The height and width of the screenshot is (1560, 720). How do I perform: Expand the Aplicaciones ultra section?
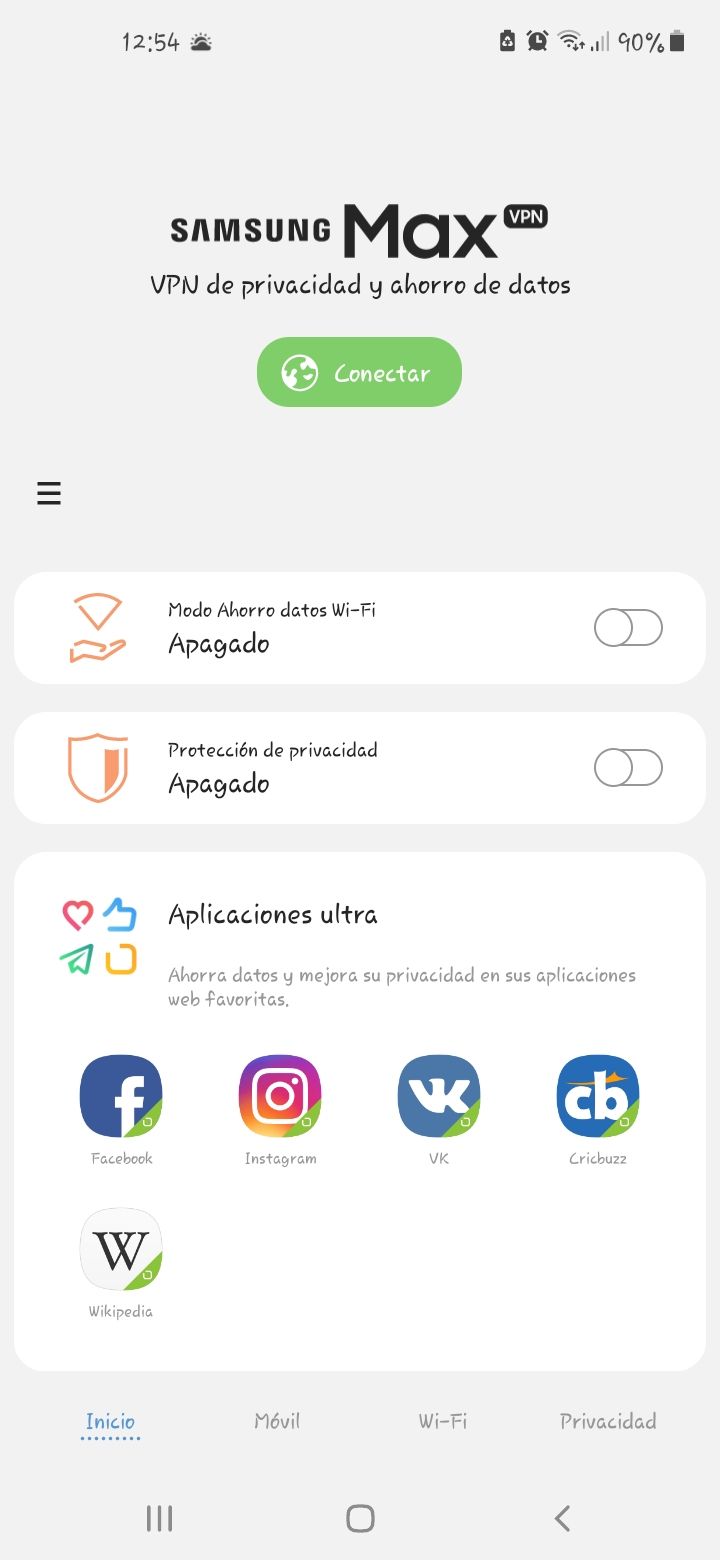(270, 914)
